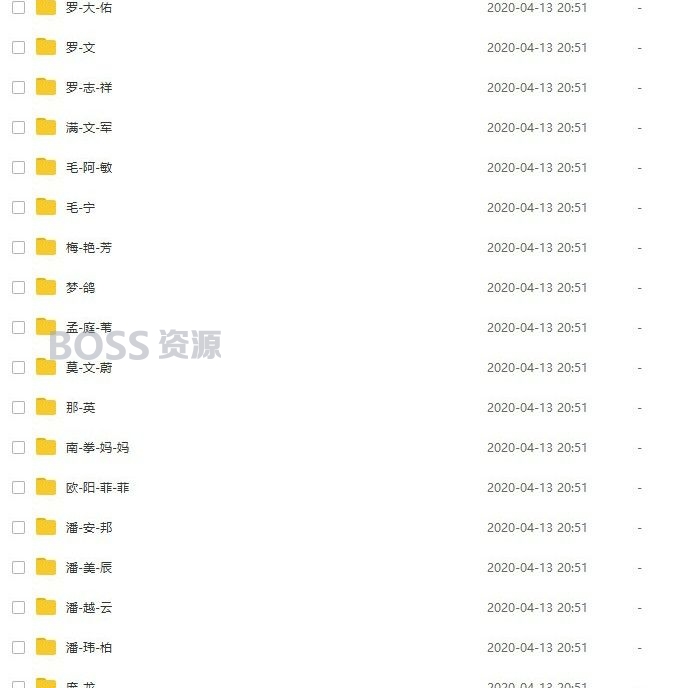Open the 毛-阿-敏 folder
The height and width of the screenshot is (688, 688).
[x=88, y=168]
